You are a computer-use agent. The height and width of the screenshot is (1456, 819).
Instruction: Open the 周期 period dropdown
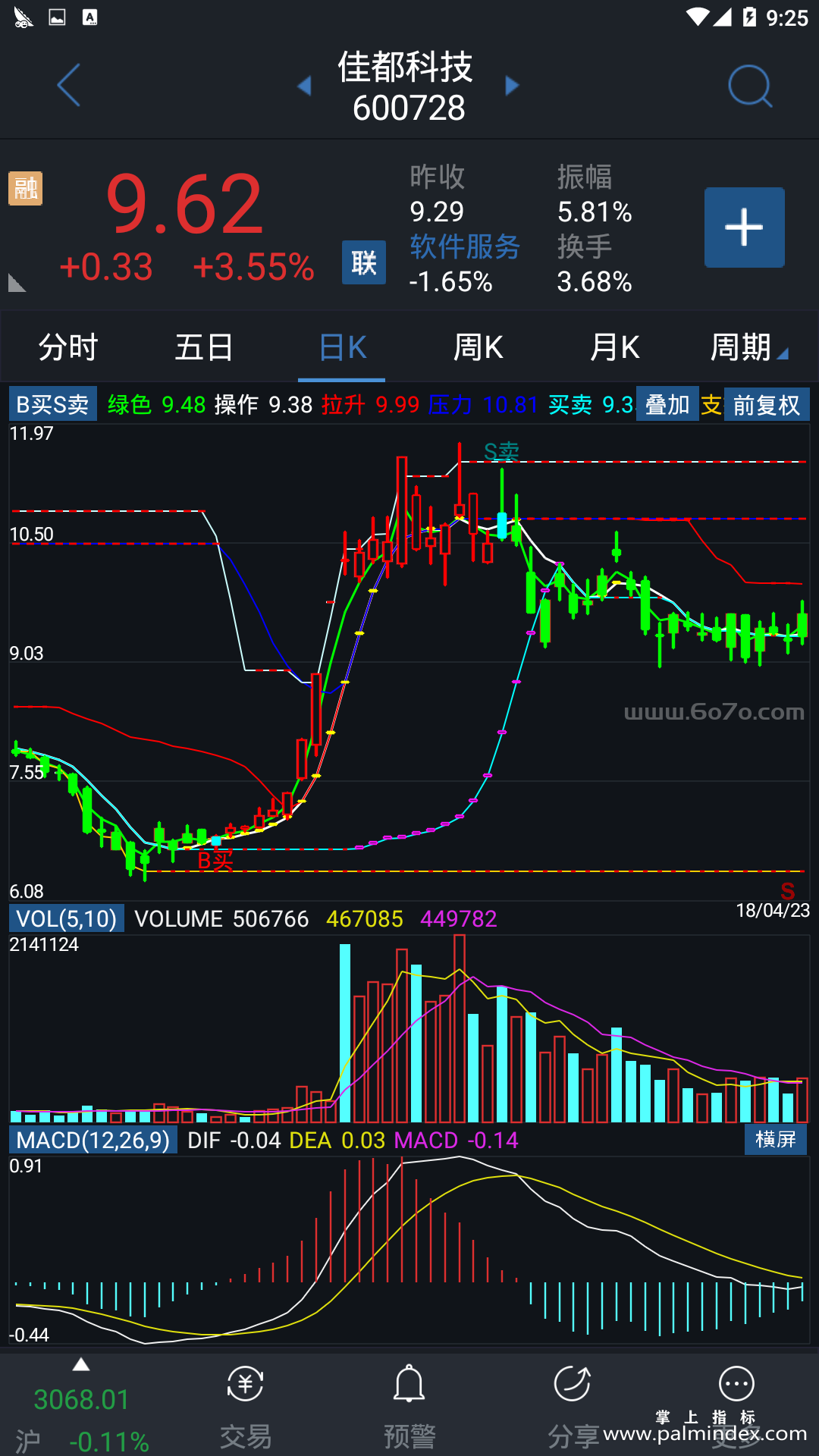pyautogui.click(x=748, y=348)
